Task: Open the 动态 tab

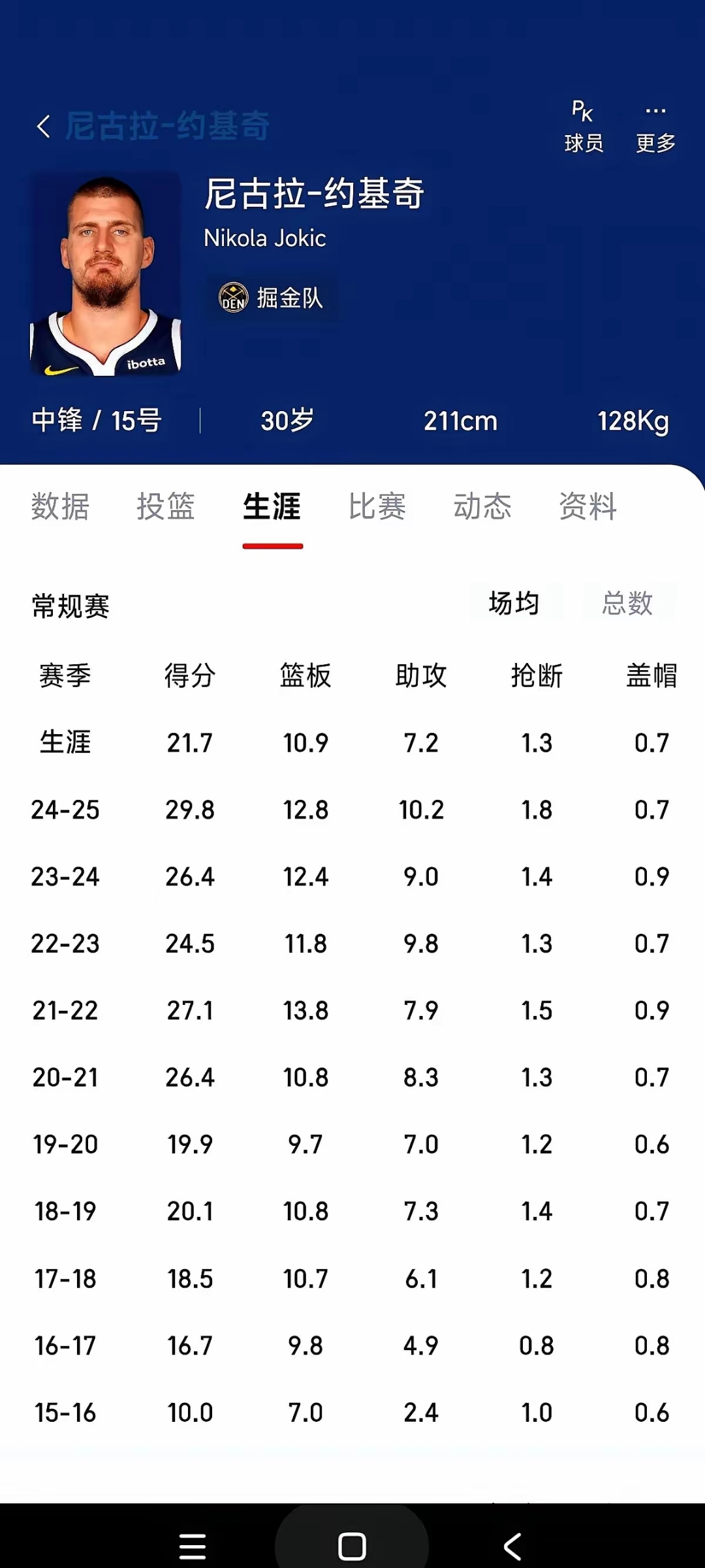Action: point(482,506)
